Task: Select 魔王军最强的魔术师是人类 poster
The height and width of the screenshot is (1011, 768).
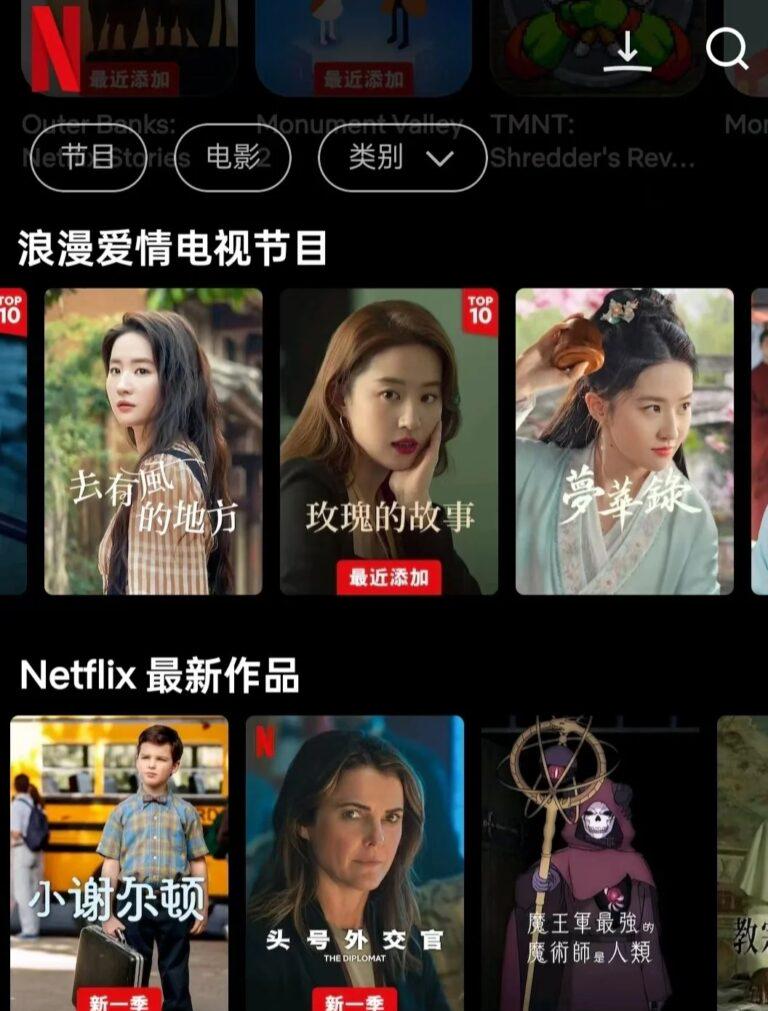Action: click(x=590, y=862)
